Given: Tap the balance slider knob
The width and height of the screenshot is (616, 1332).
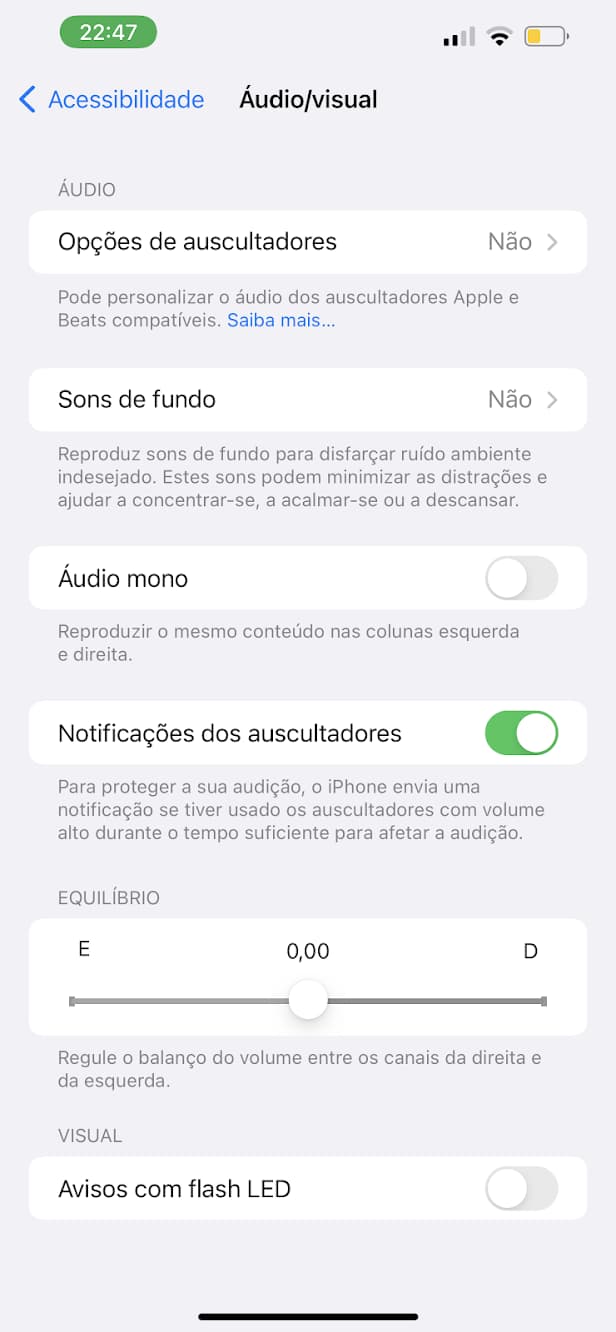Looking at the screenshot, I should (308, 1000).
